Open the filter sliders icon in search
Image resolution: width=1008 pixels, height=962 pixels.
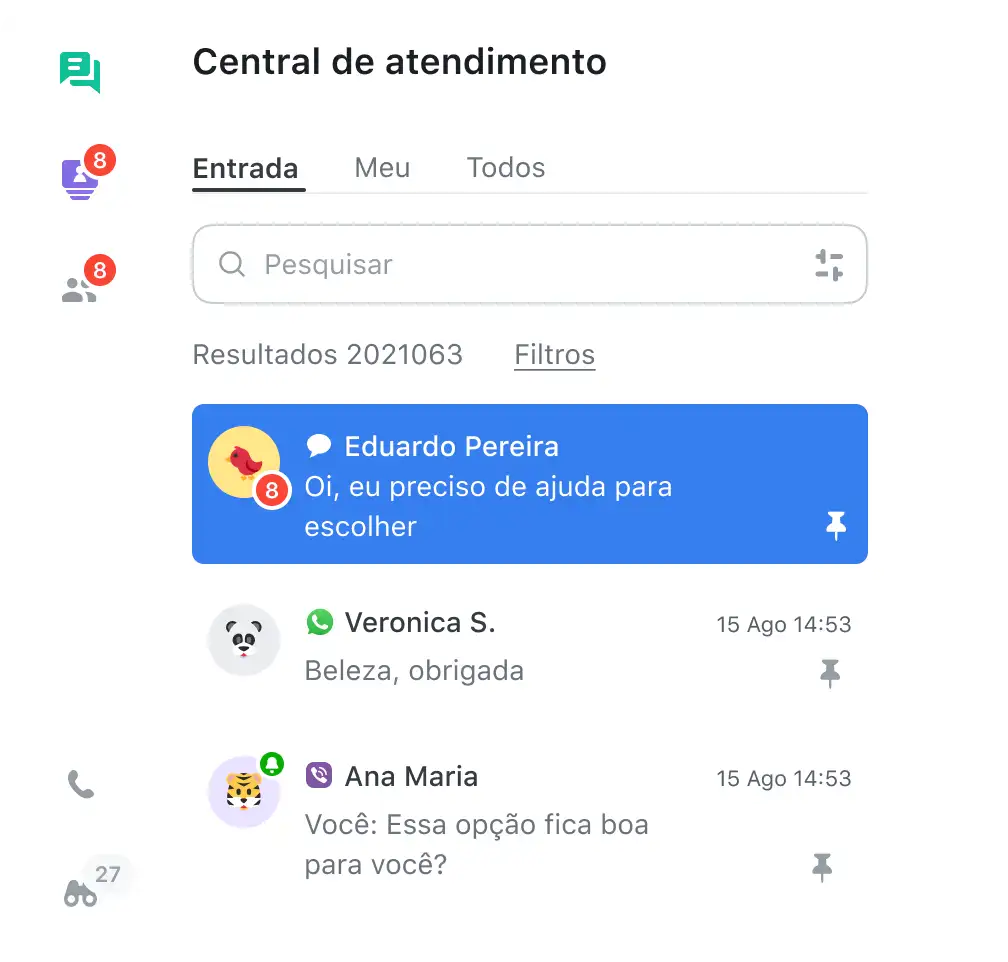click(x=829, y=265)
